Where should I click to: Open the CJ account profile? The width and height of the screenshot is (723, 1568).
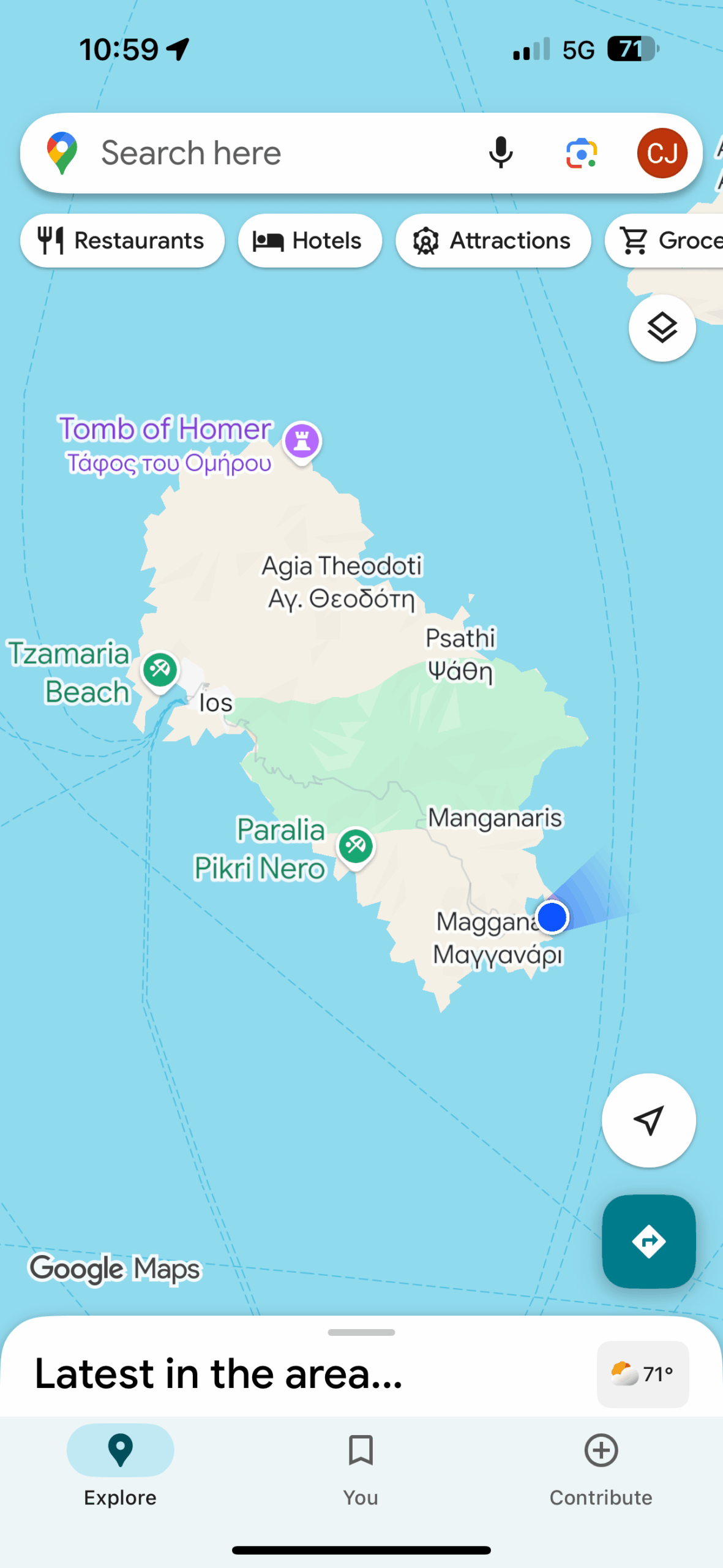coord(662,153)
